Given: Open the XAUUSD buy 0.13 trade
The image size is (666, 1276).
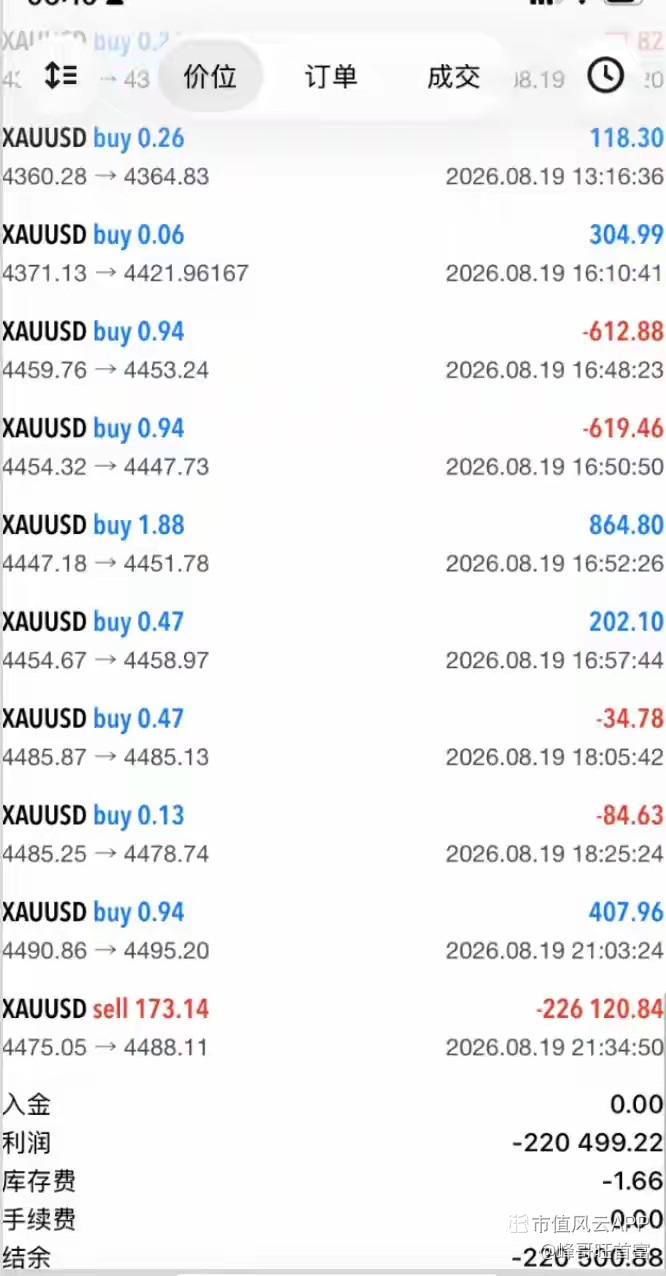Looking at the screenshot, I should click(333, 834).
